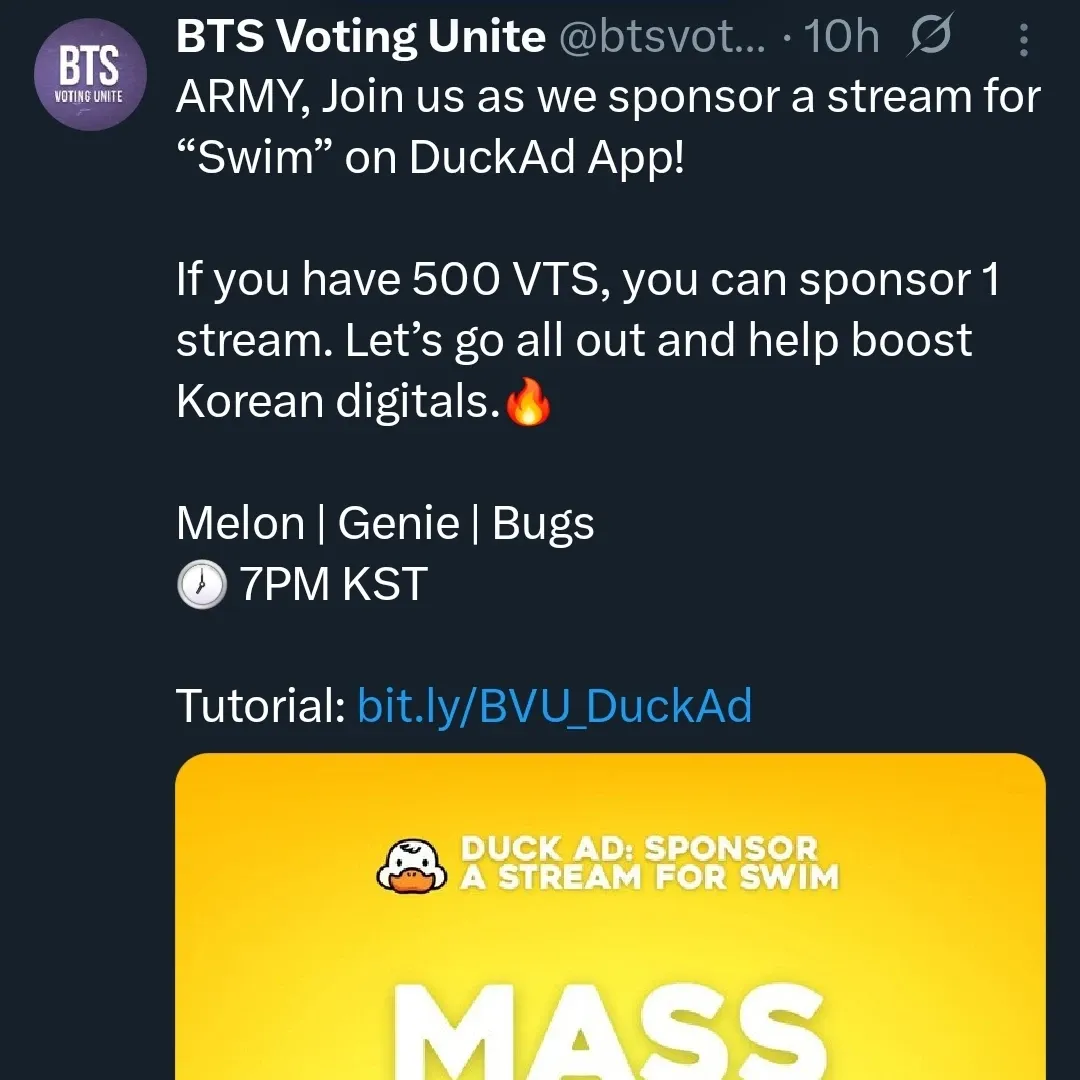
Task: Open the bit.ly/BVU_DuckAd tutorial link
Action: [x=554, y=706]
